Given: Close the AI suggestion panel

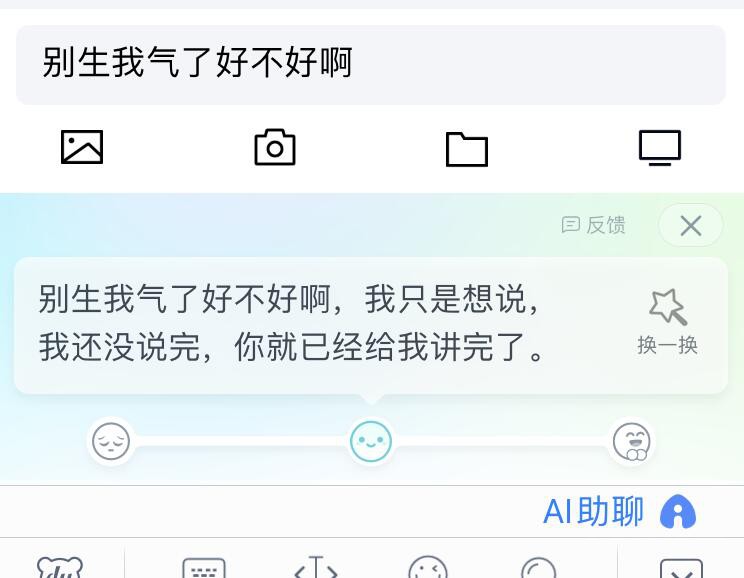Looking at the screenshot, I should (690, 225).
